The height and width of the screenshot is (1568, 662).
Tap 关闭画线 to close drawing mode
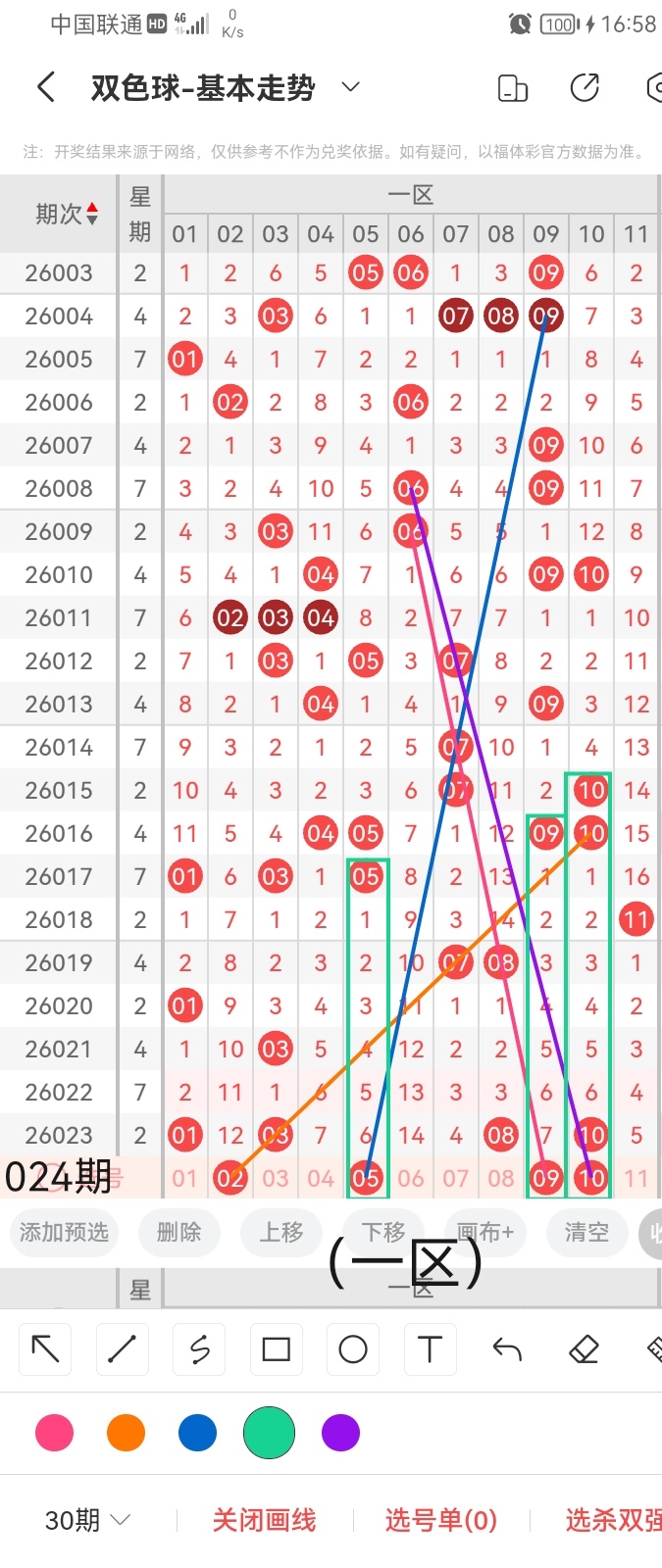[x=264, y=1520]
